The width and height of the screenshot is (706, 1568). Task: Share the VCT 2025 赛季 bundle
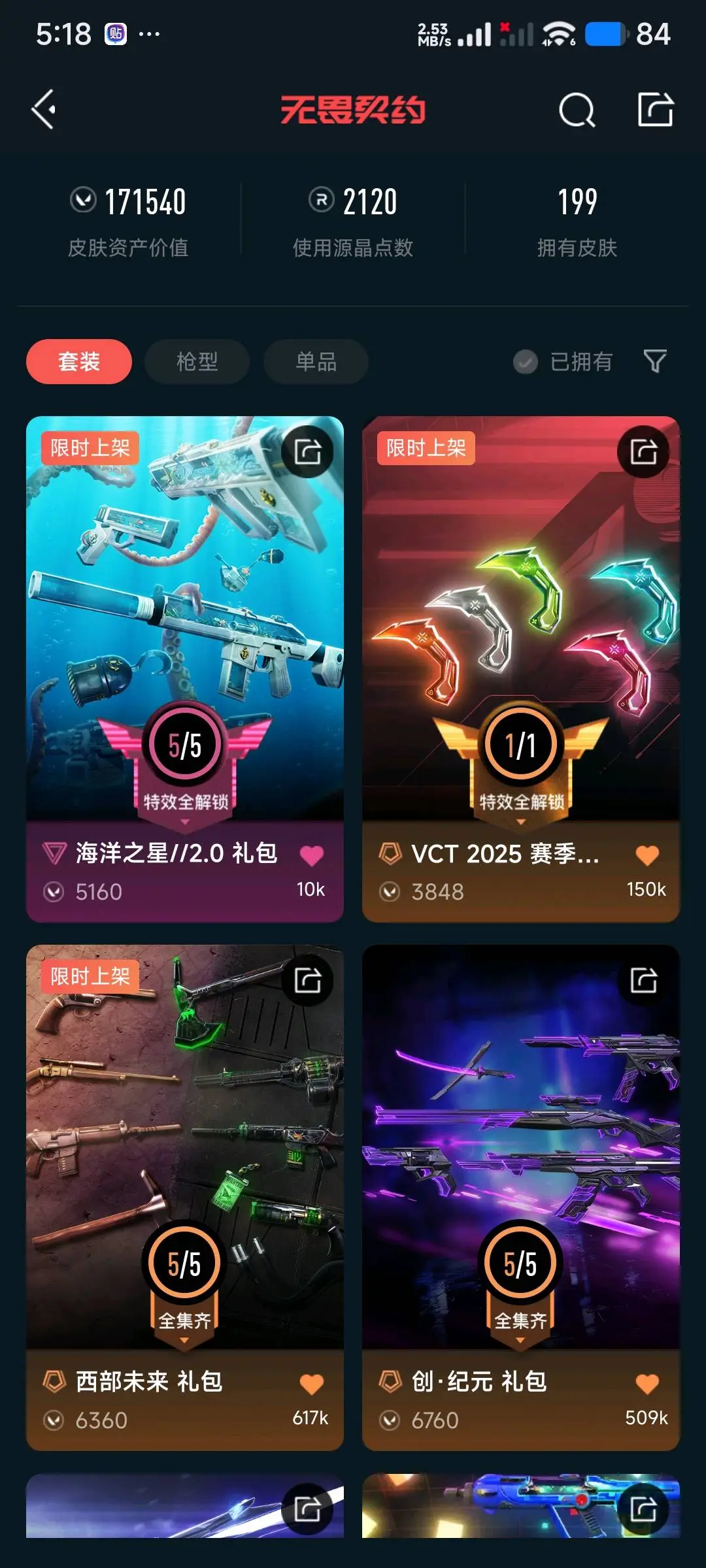[x=643, y=452]
